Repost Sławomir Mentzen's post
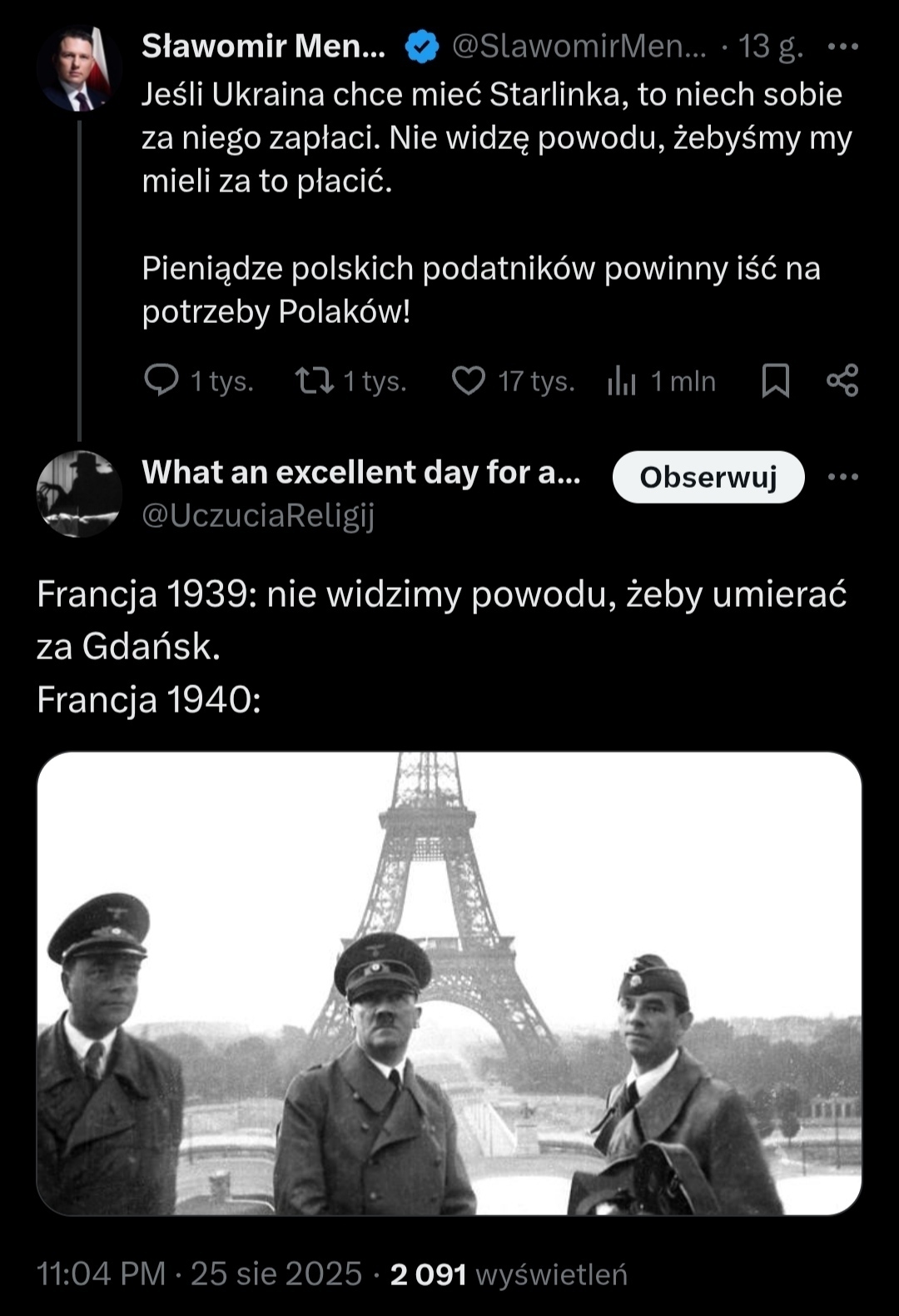This screenshot has height=1316, width=899. click(x=315, y=380)
